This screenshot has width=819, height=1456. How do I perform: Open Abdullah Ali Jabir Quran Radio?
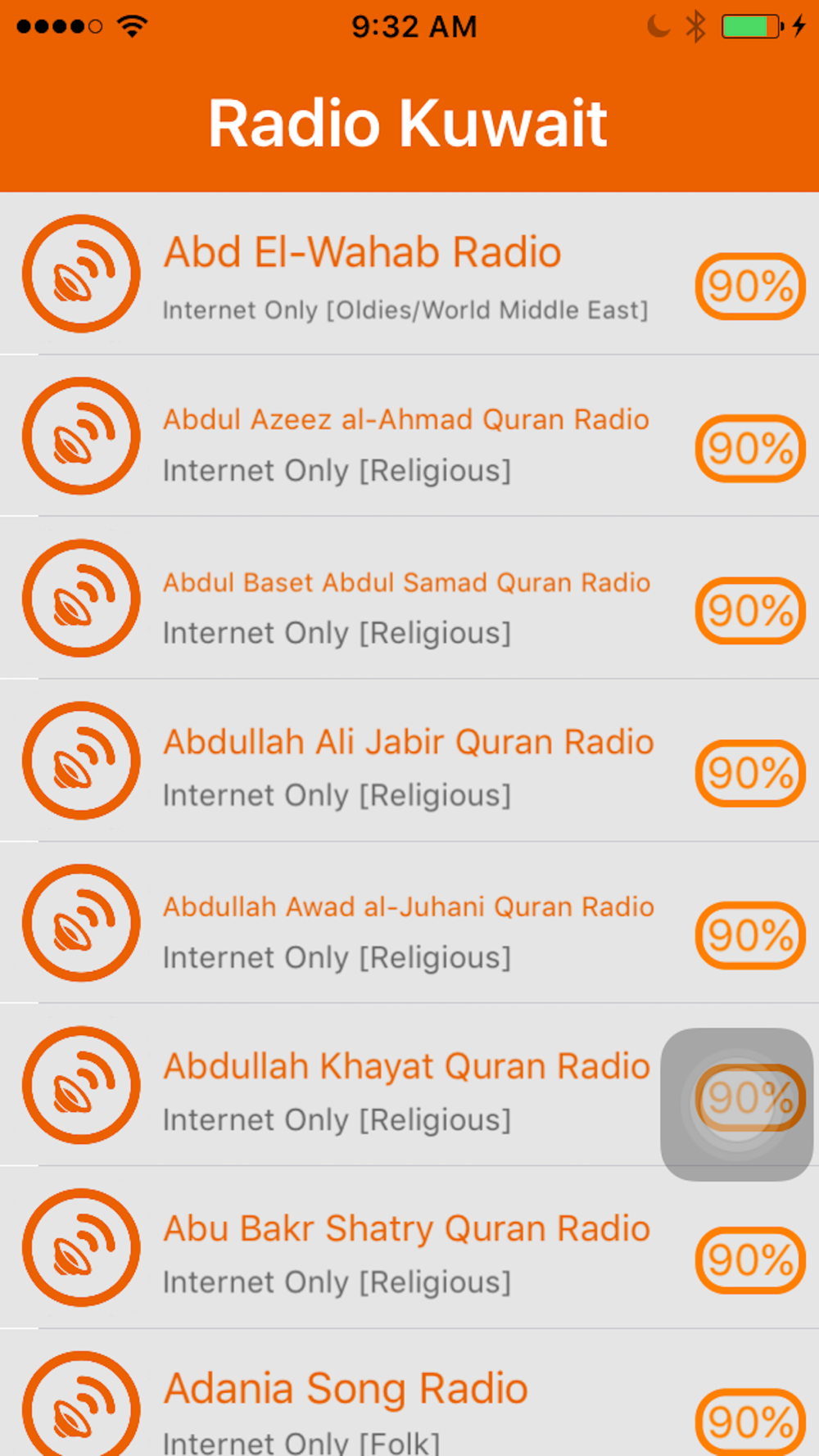(409, 760)
